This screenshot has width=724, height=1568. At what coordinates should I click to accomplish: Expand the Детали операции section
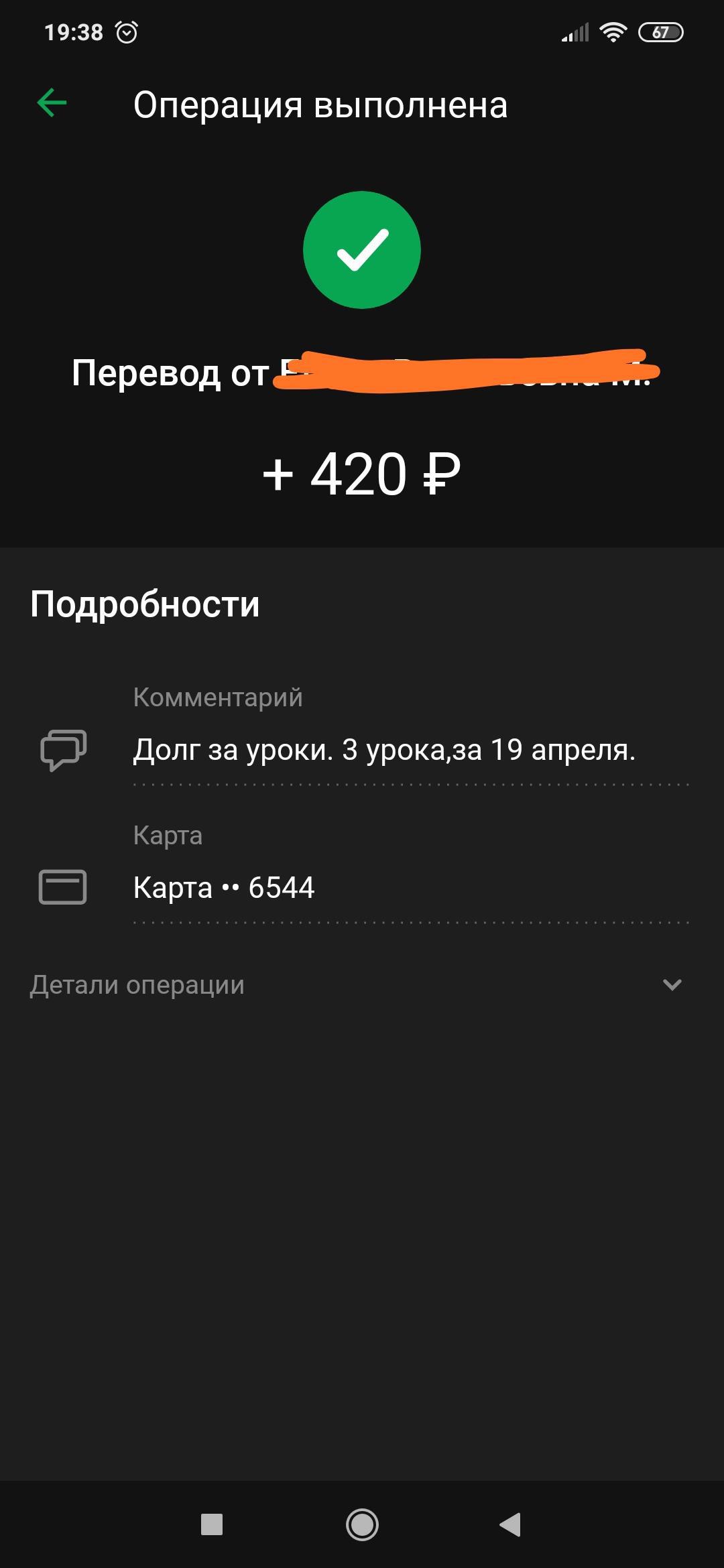(x=671, y=984)
